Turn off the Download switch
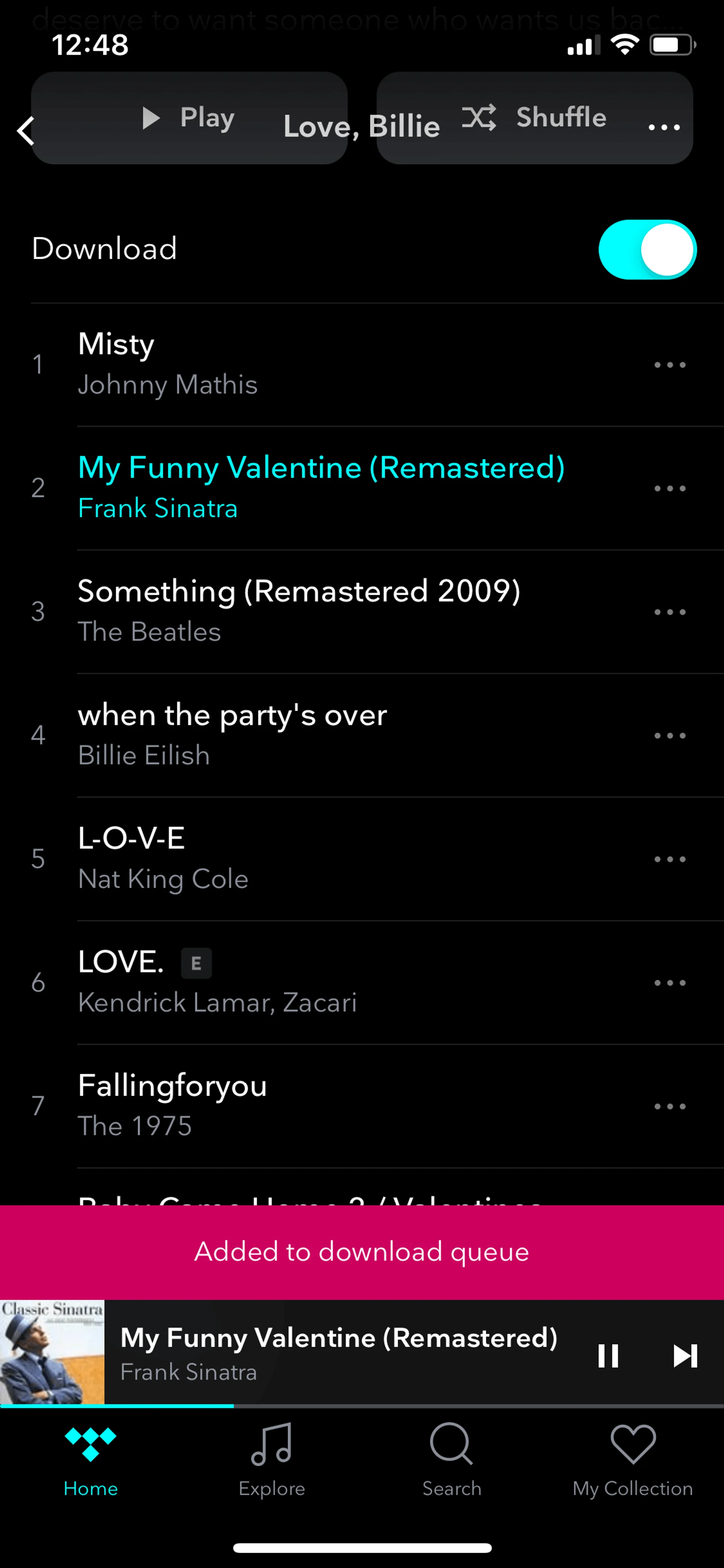Screen dimensions: 724x1568 click(647, 250)
